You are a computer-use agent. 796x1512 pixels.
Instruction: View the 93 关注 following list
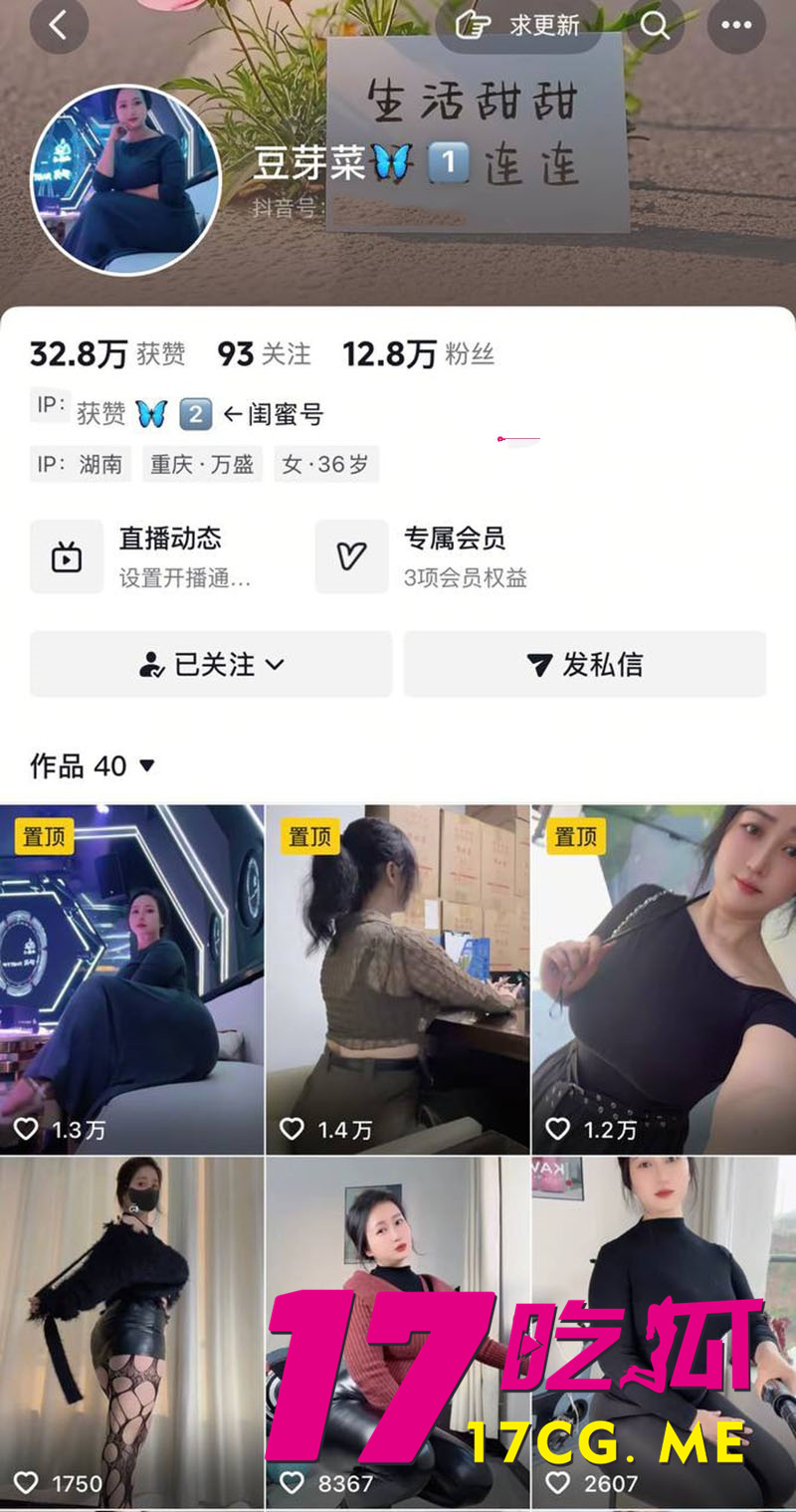(264, 353)
